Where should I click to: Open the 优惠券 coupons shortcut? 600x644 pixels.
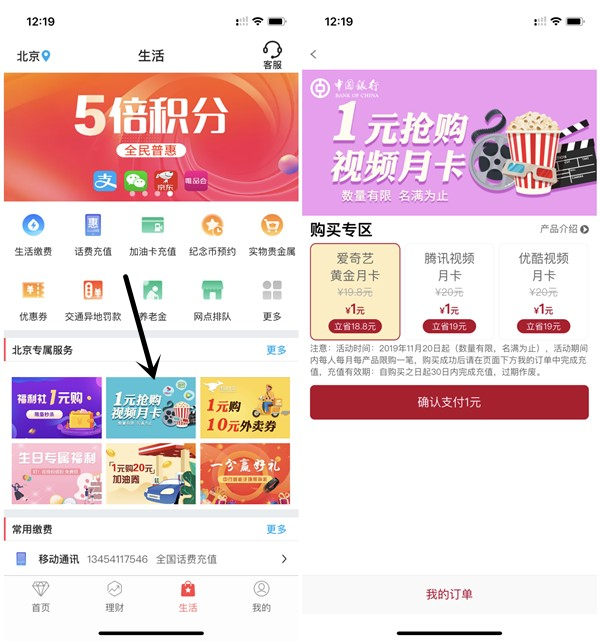[x=34, y=299]
